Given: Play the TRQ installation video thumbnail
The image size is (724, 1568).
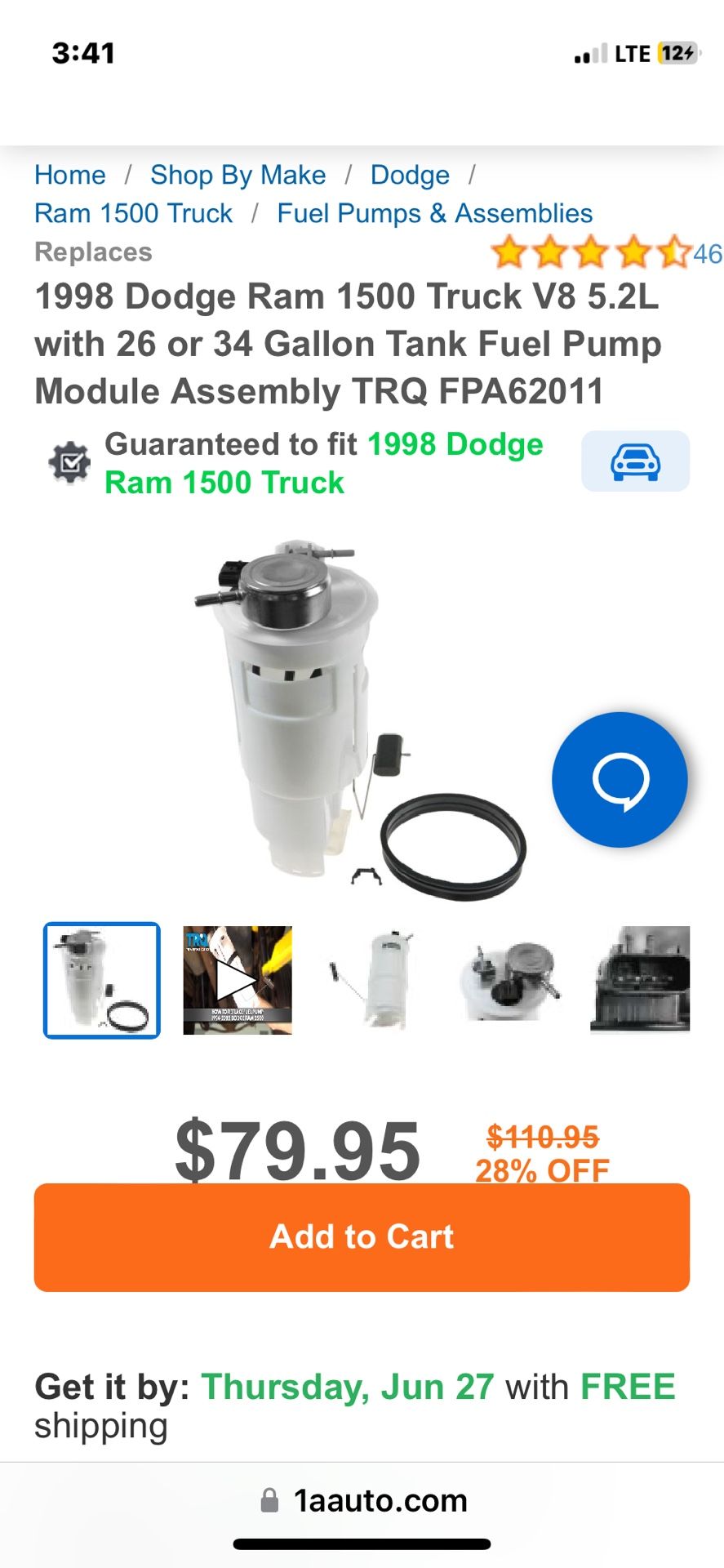Looking at the screenshot, I should (x=237, y=980).
